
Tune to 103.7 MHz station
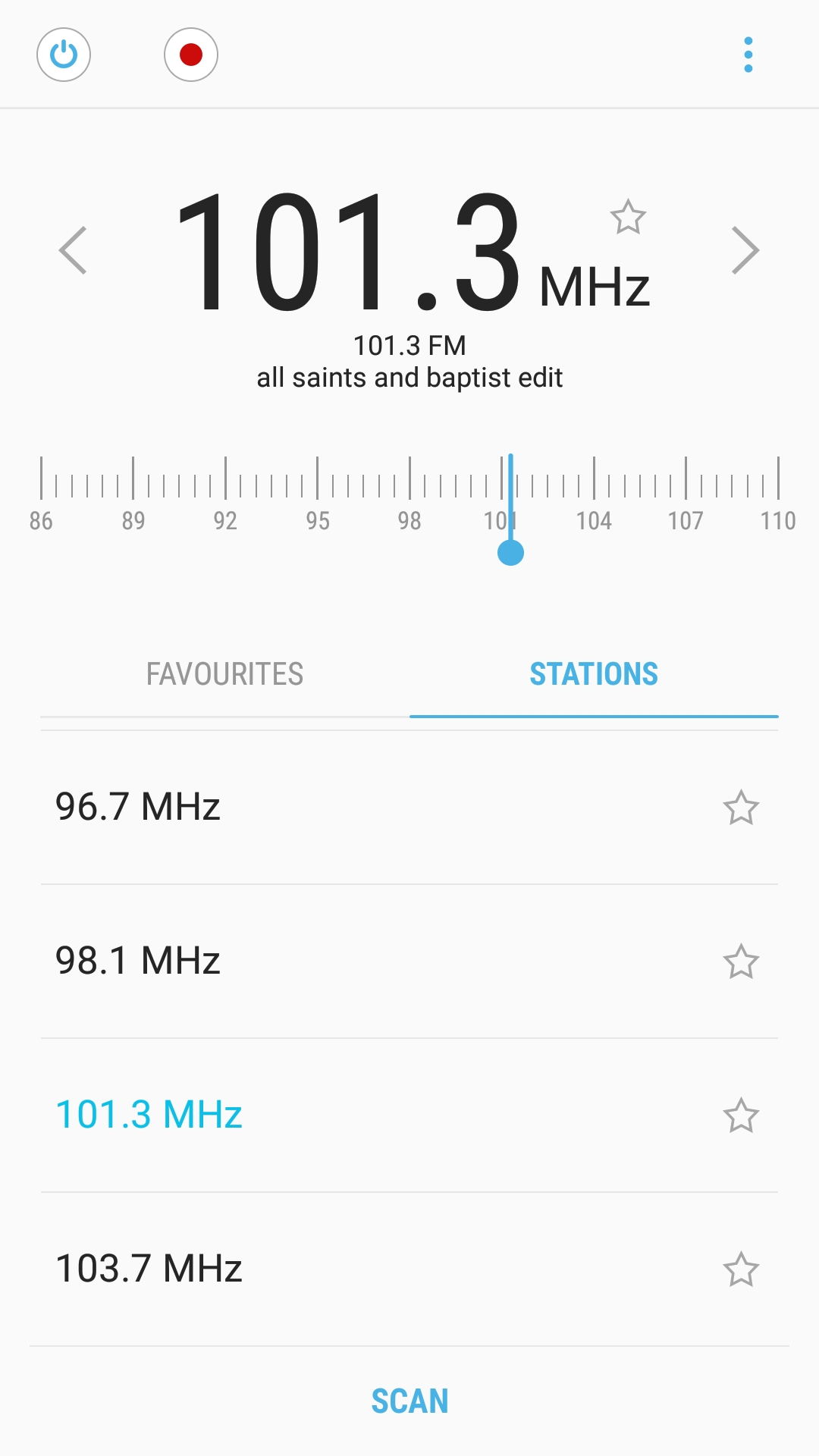coord(149,1269)
